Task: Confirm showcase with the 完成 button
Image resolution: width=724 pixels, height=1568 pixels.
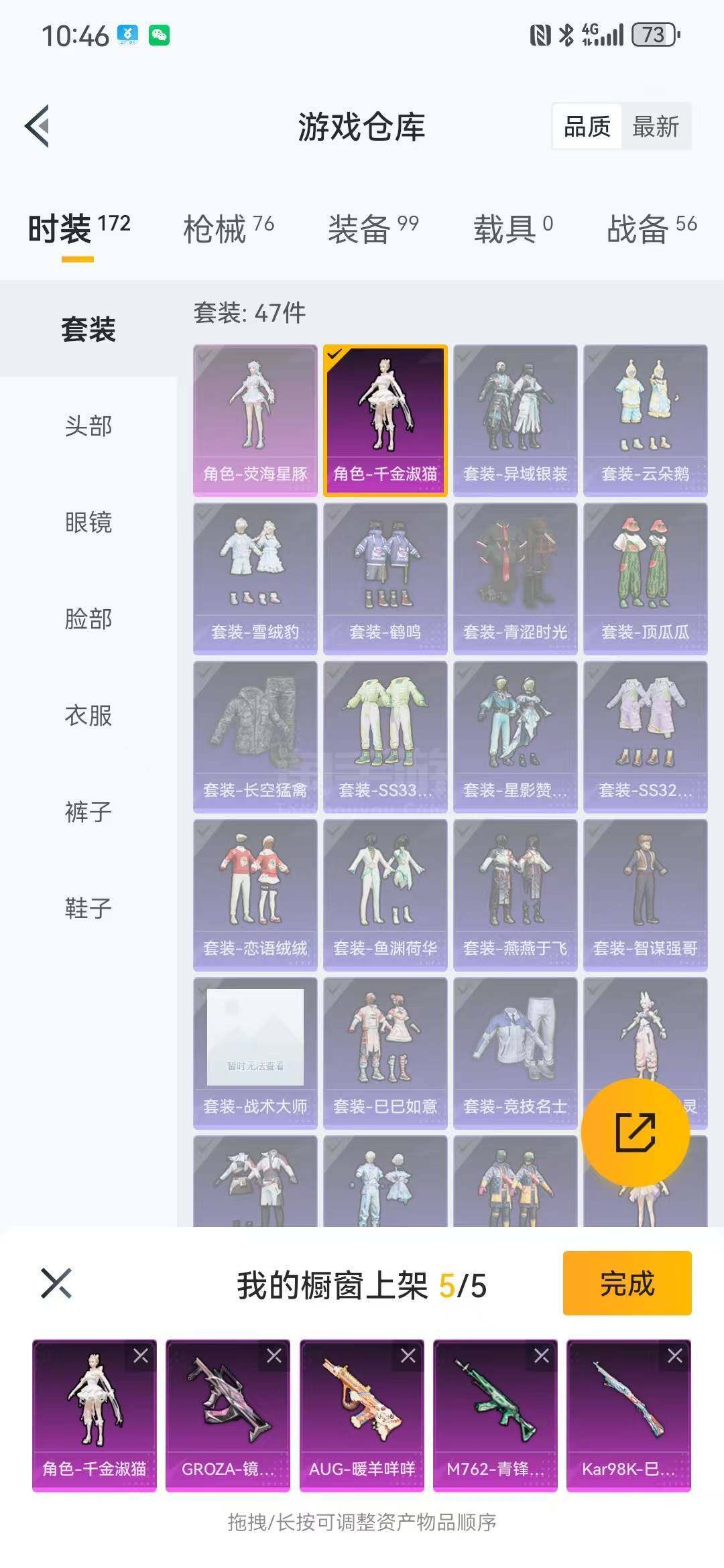Action: pyautogui.click(x=627, y=1283)
